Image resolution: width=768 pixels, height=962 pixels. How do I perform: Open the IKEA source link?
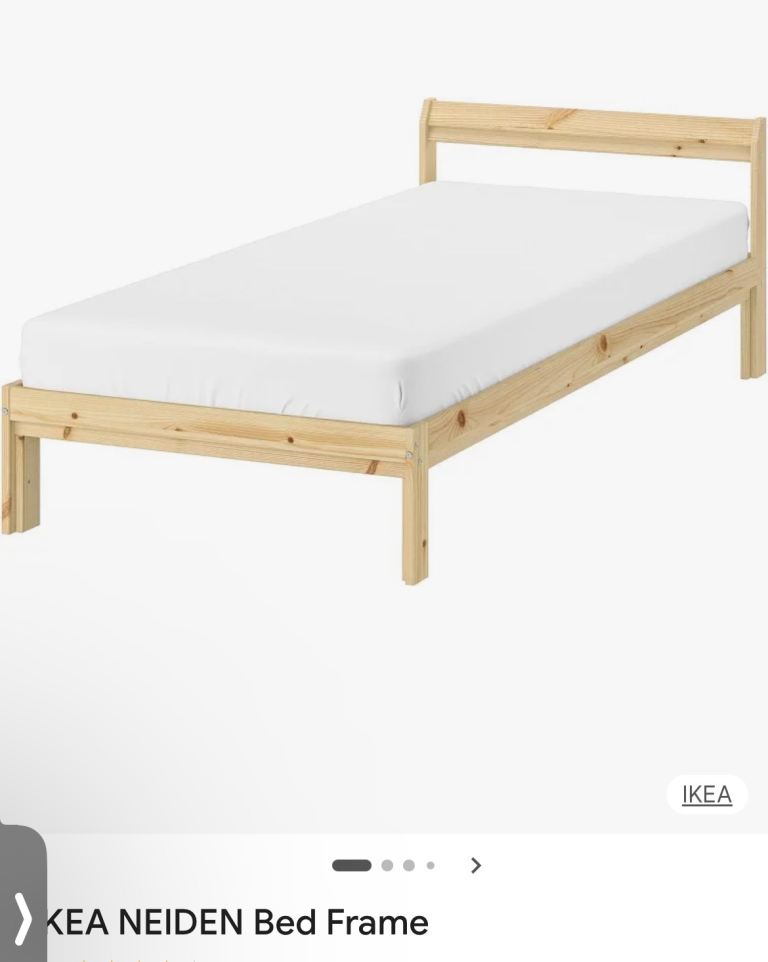(707, 795)
